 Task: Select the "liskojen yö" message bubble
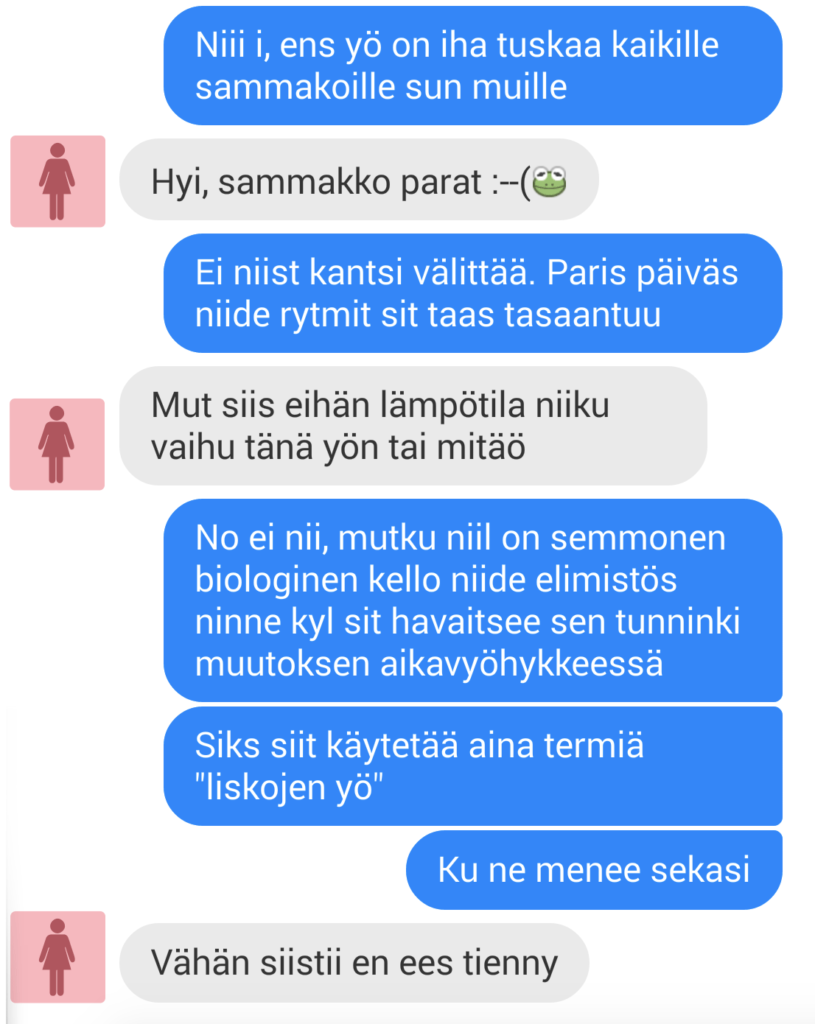coord(472,766)
